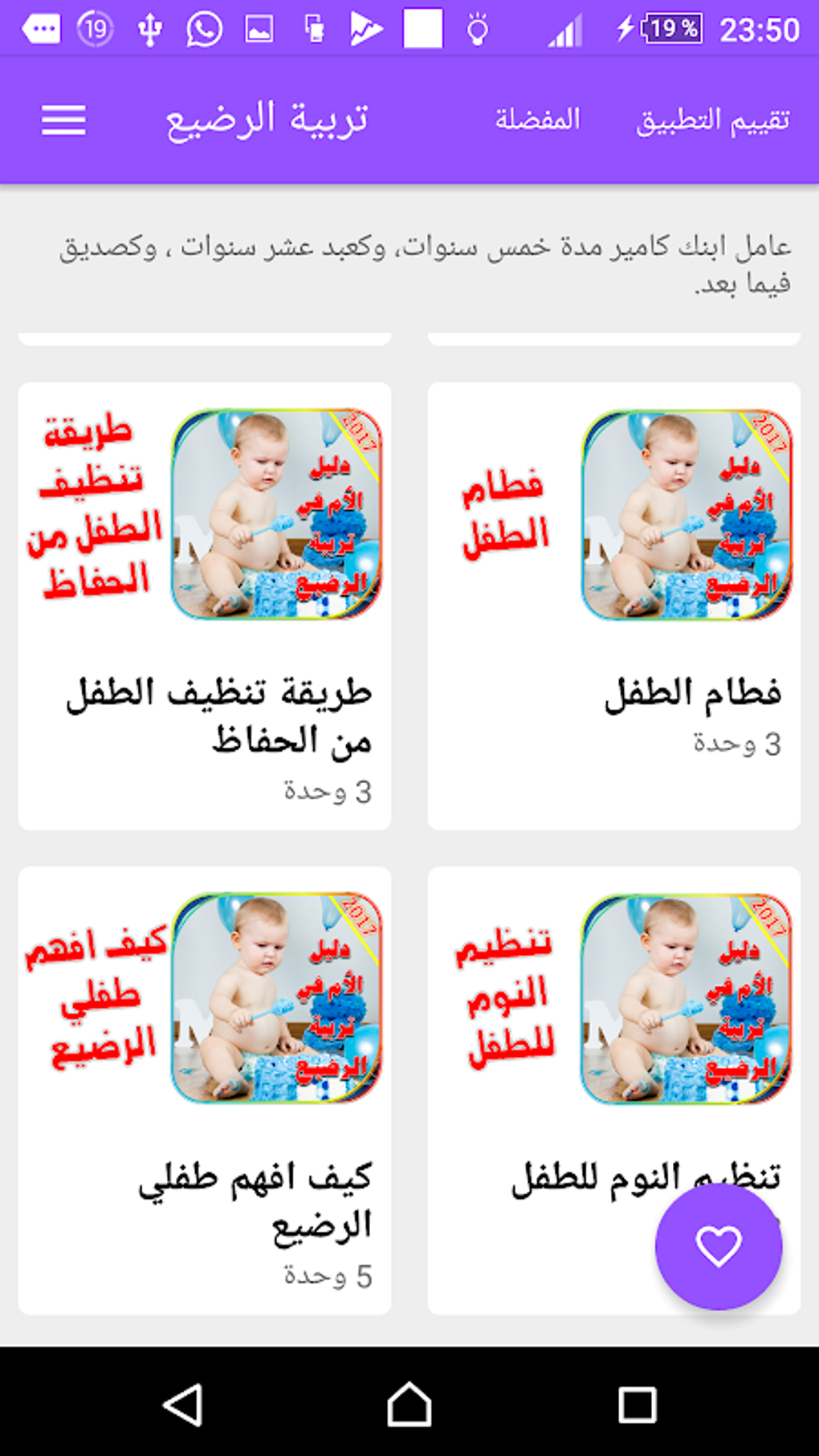The width and height of the screenshot is (819, 1456).
Task: Open المفضلة favorites from the app bar
Action: 537,120
